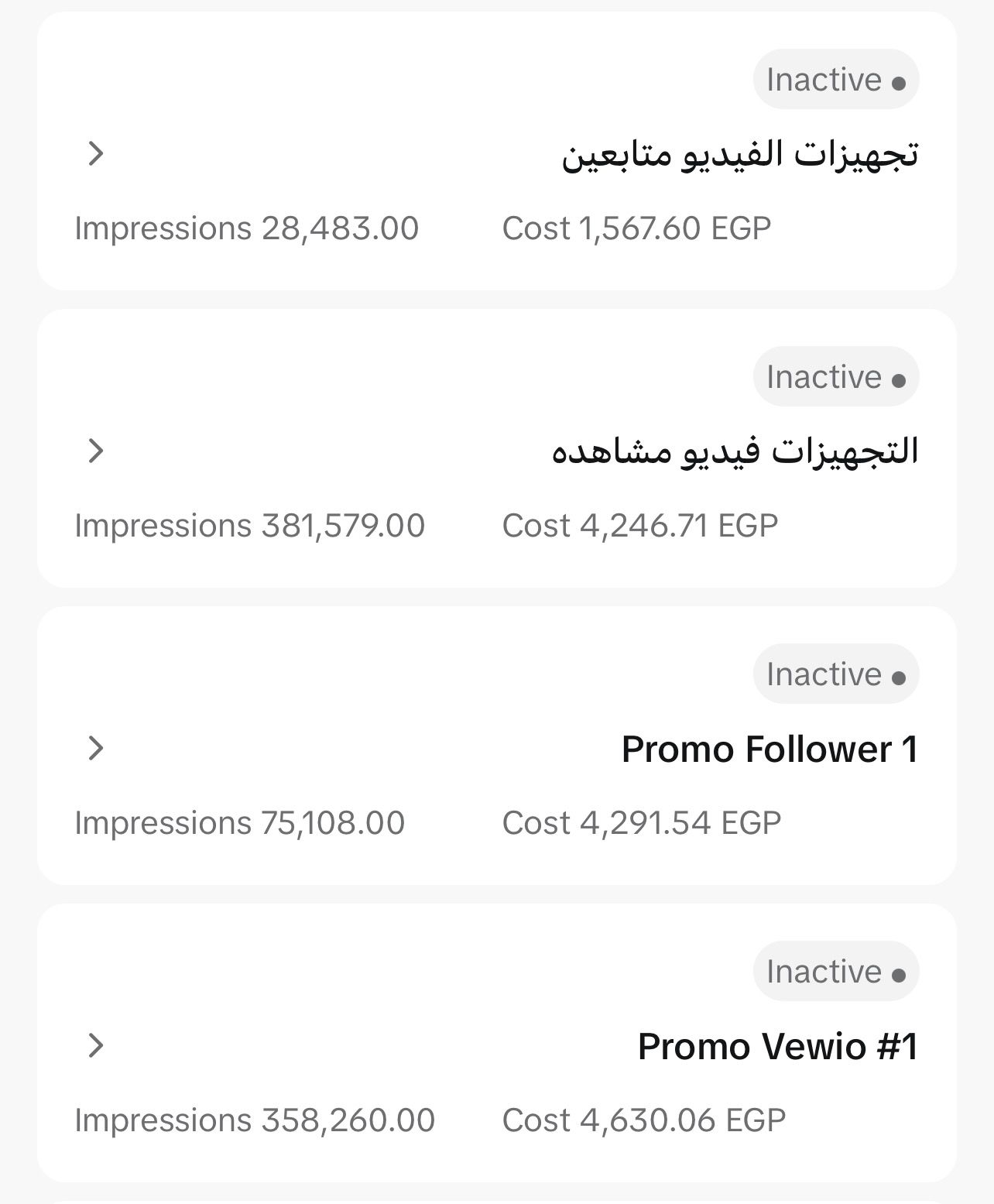The width and height of the screenshot is (994, 1204).
Task: Select the Promo Follower 1 campaign title
Action: click(x=773, y=748)
